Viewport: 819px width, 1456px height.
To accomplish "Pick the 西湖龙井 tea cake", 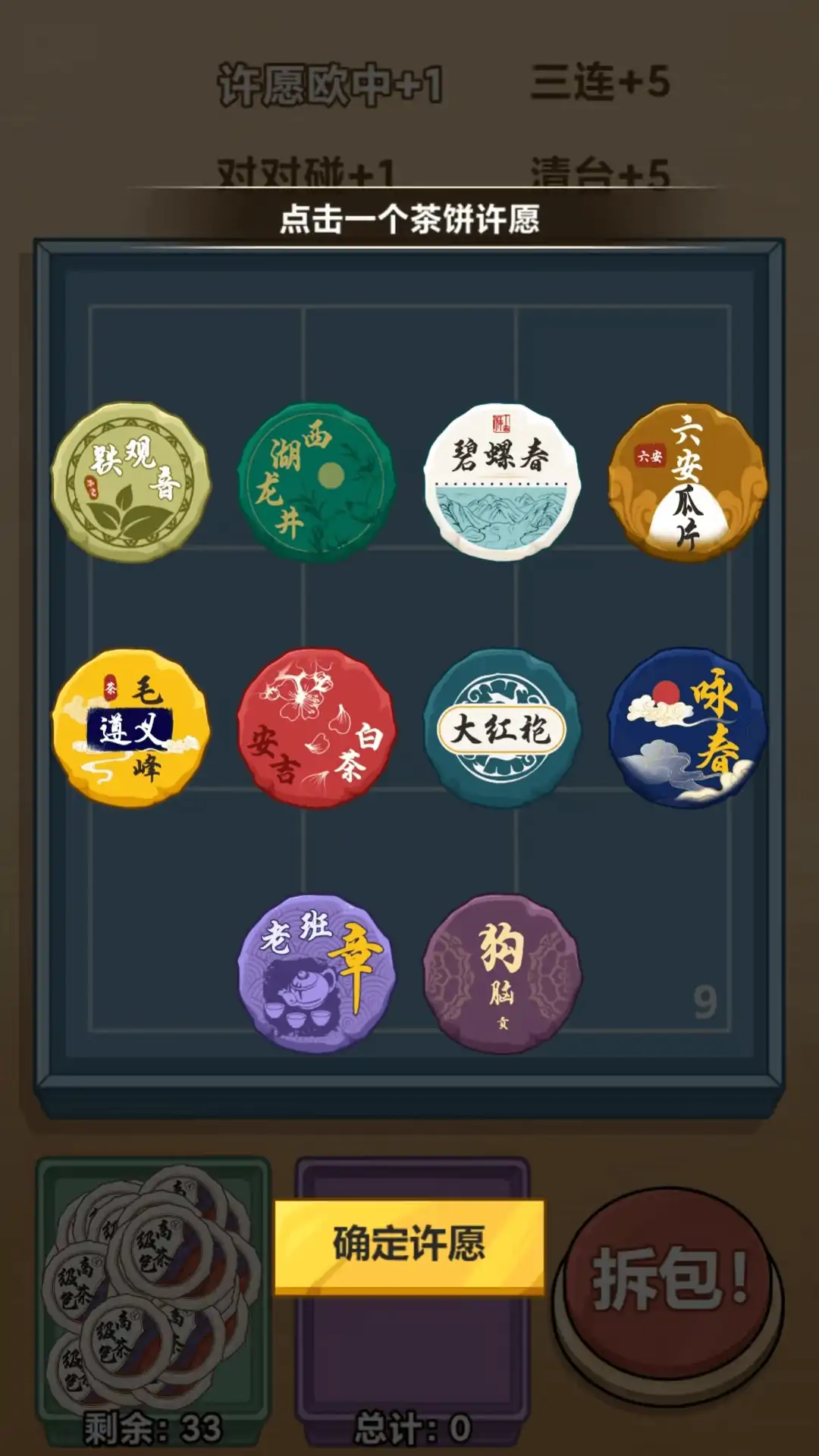I will click(315, 482).
